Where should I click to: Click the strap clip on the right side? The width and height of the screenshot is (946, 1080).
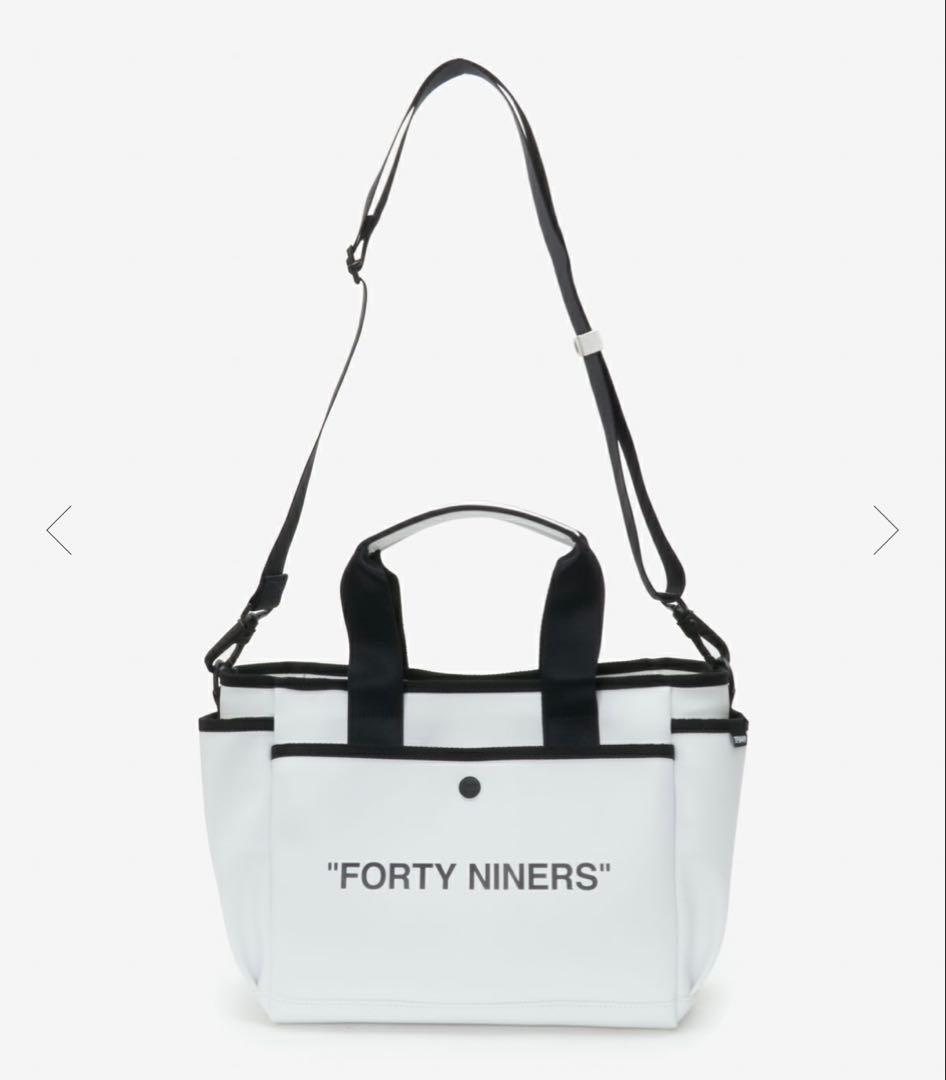[x=685, y=619]
